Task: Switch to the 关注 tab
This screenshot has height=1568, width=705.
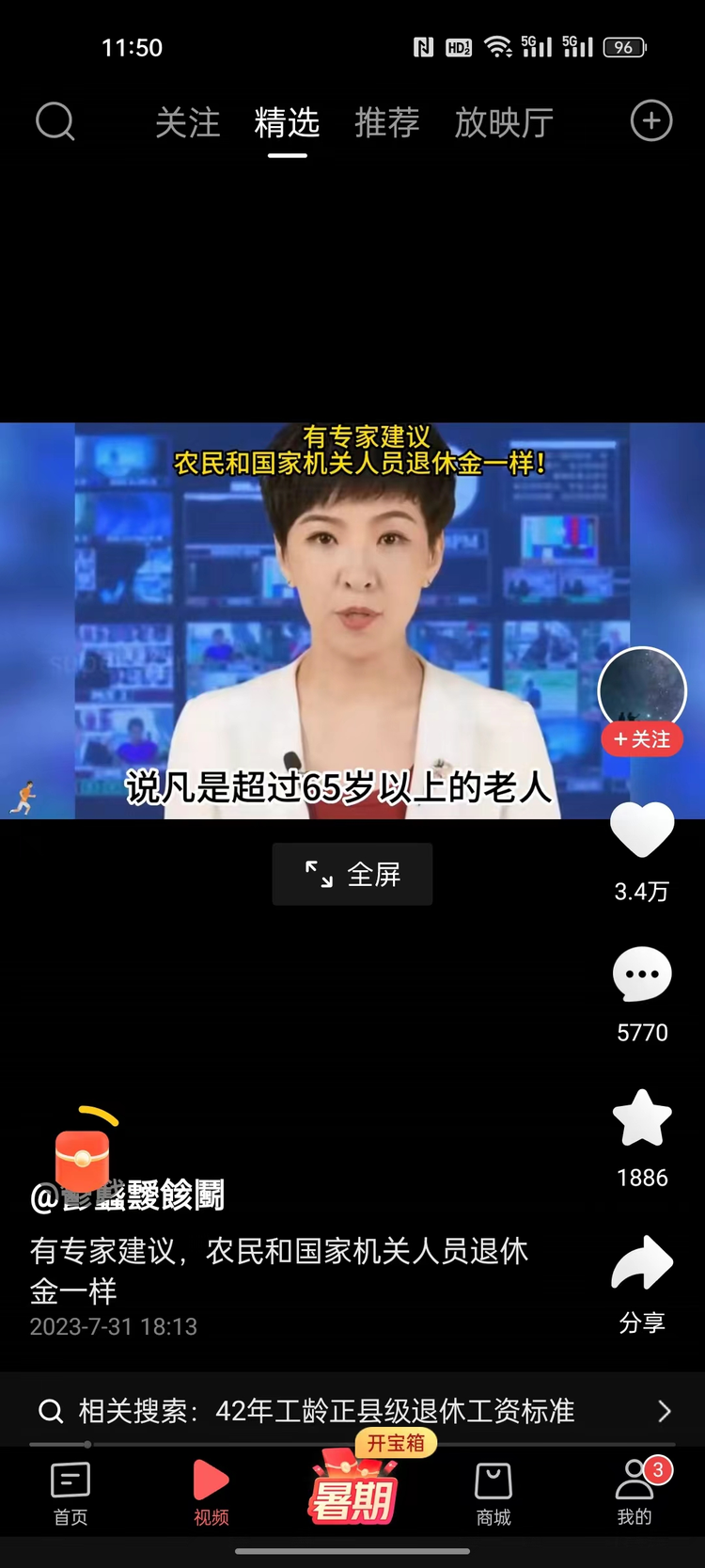Action: click(188, 122)
